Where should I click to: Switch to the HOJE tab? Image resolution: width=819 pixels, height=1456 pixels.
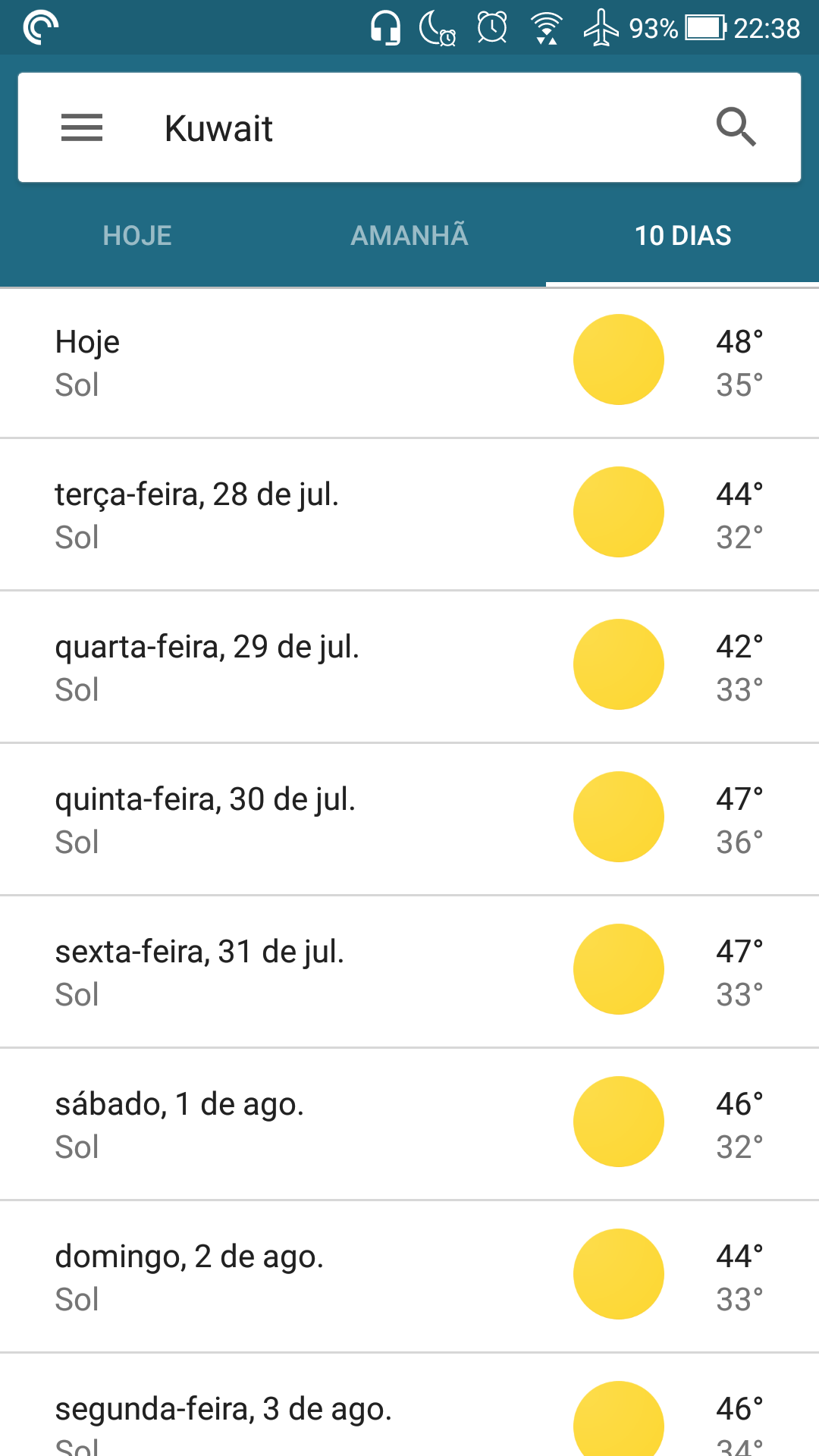tap(136, 236)
